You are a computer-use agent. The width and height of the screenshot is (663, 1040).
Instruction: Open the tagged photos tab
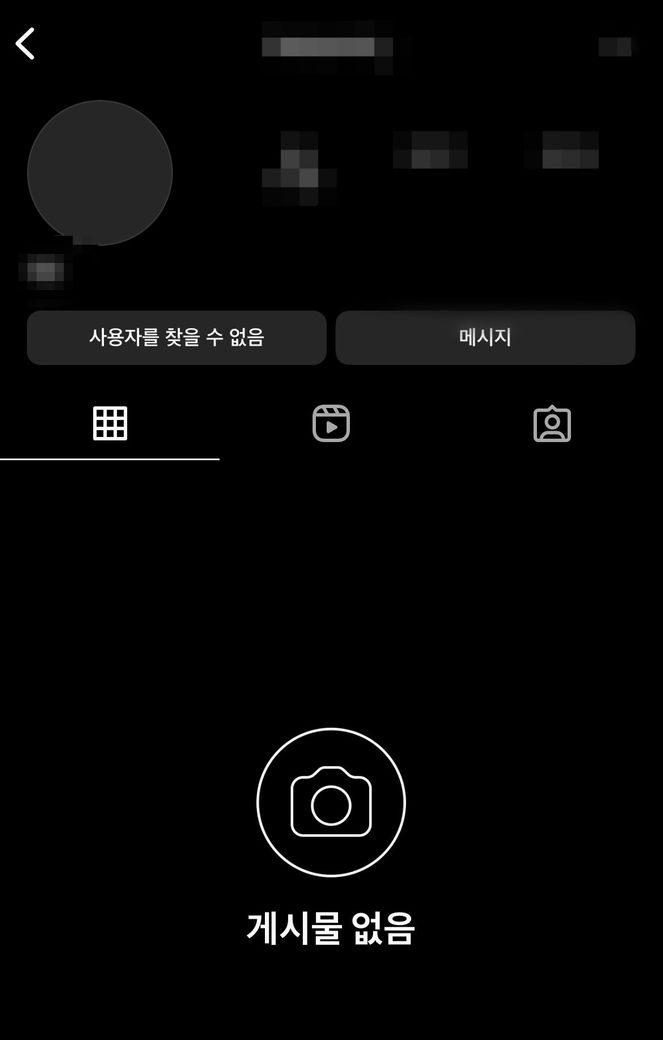click(x=552, y=424)
